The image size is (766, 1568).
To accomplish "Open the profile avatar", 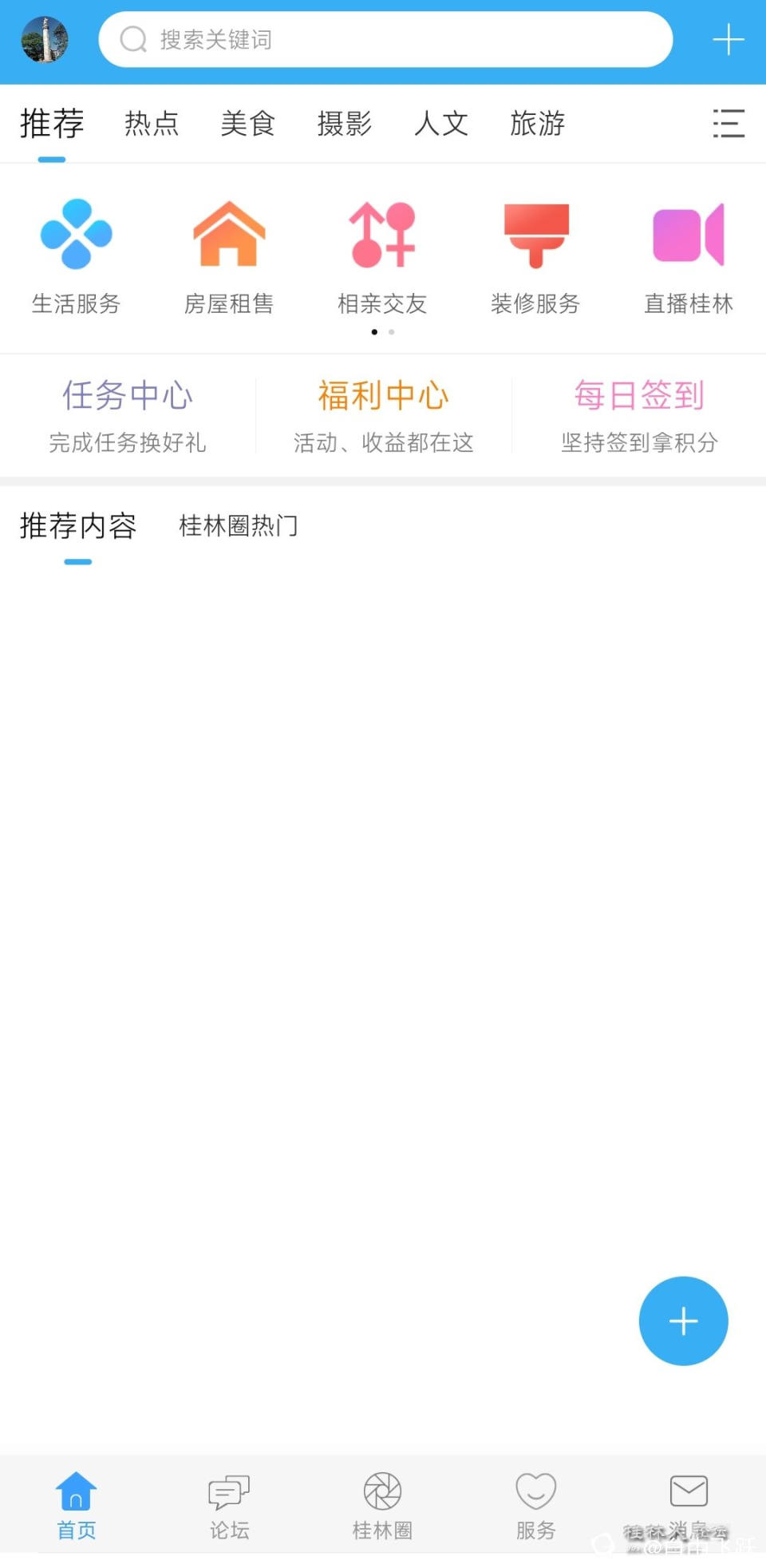I will 45,40.
